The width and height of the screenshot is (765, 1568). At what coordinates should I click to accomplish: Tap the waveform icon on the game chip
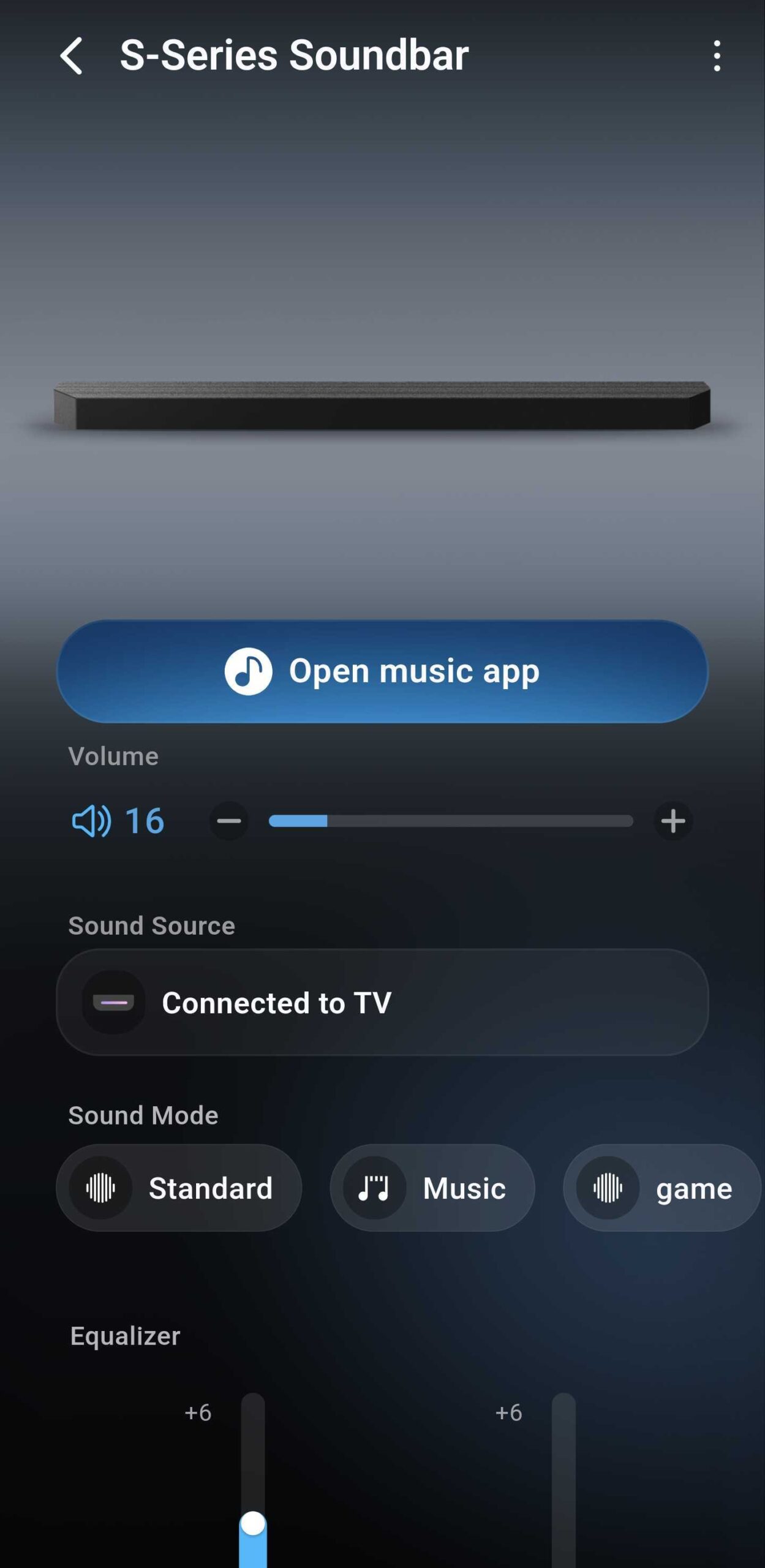click(609, 1187)
